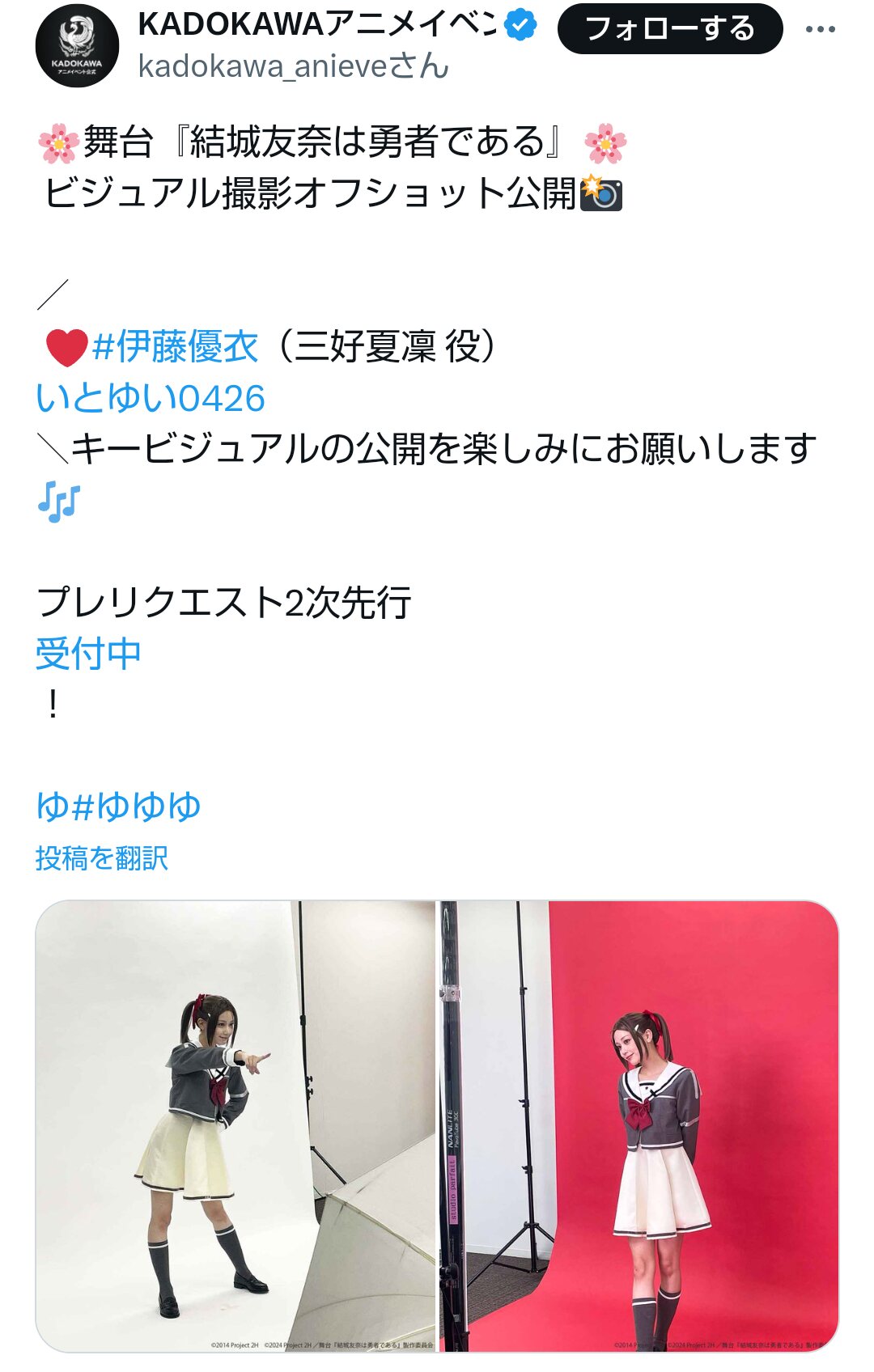
Task: Open the post's overflow menu
Action: click(x=820, y=30)
